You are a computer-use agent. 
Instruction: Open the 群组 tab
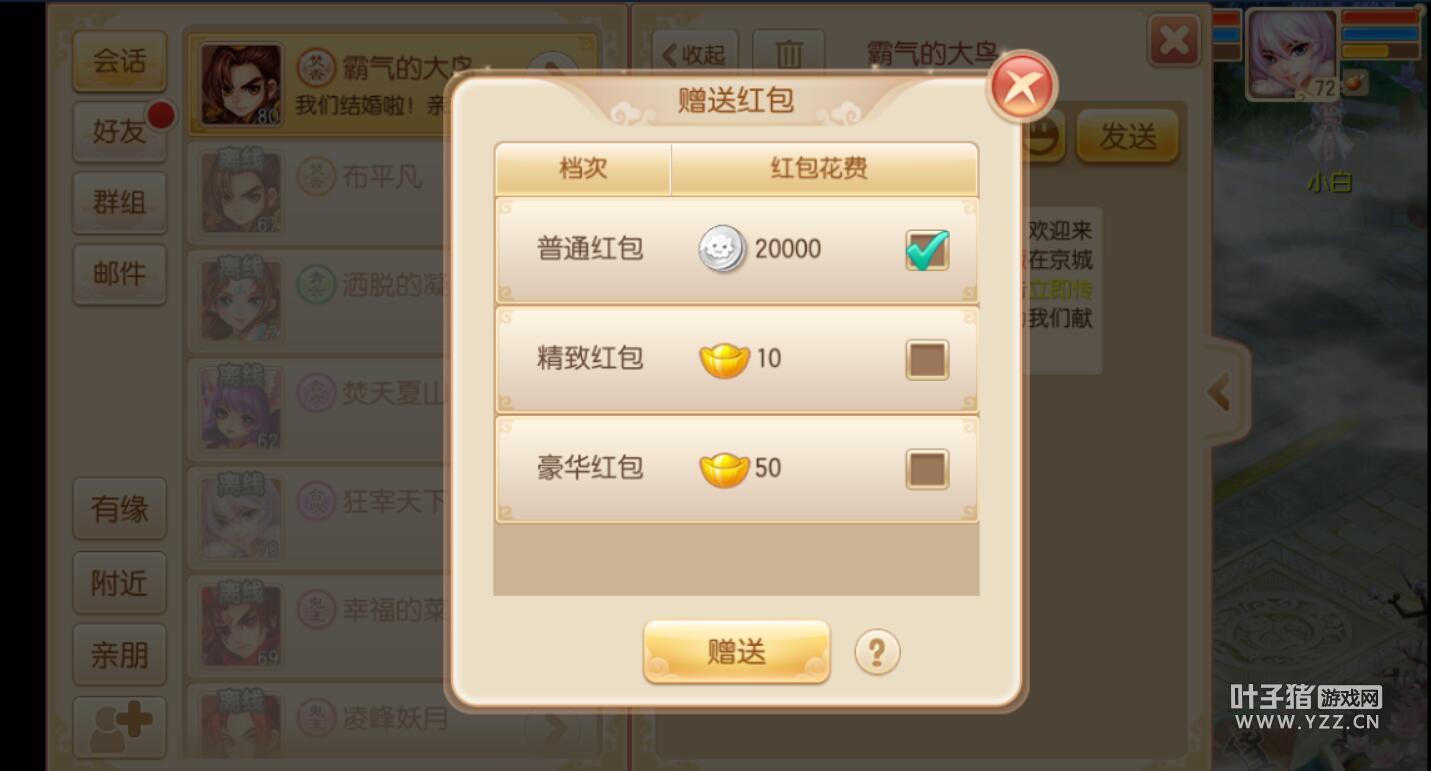tap(119, 203)
